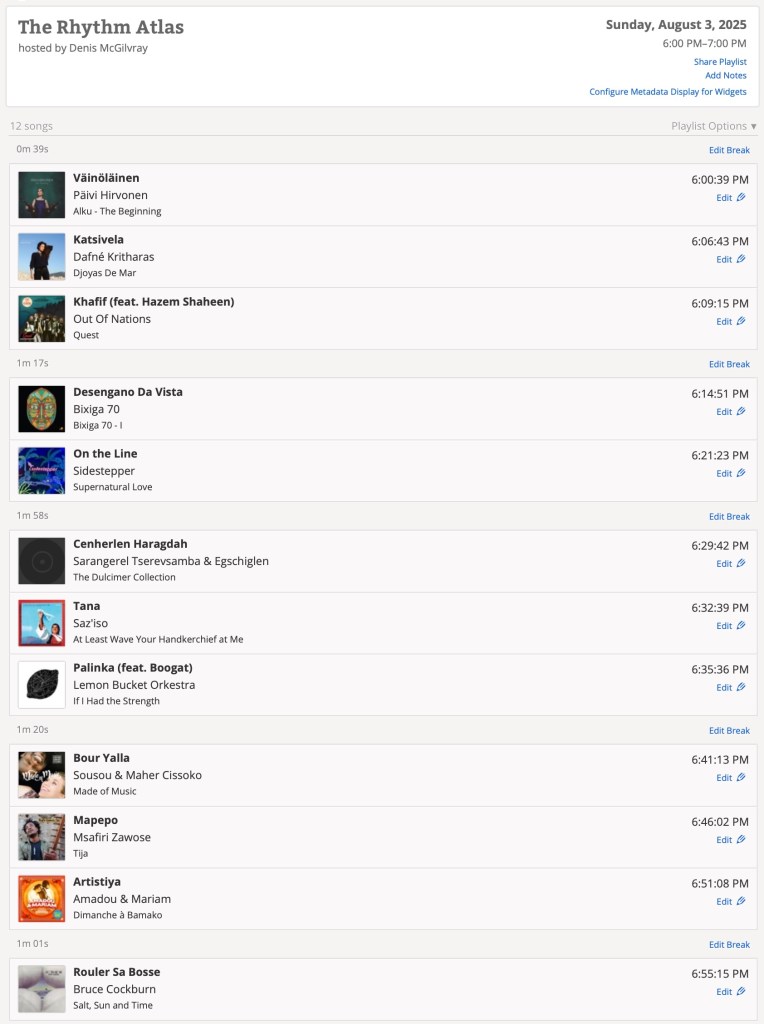This screenshot has width=764, height=1024.
Task: Tap the Add Notes link
Action: click(725, 76)
